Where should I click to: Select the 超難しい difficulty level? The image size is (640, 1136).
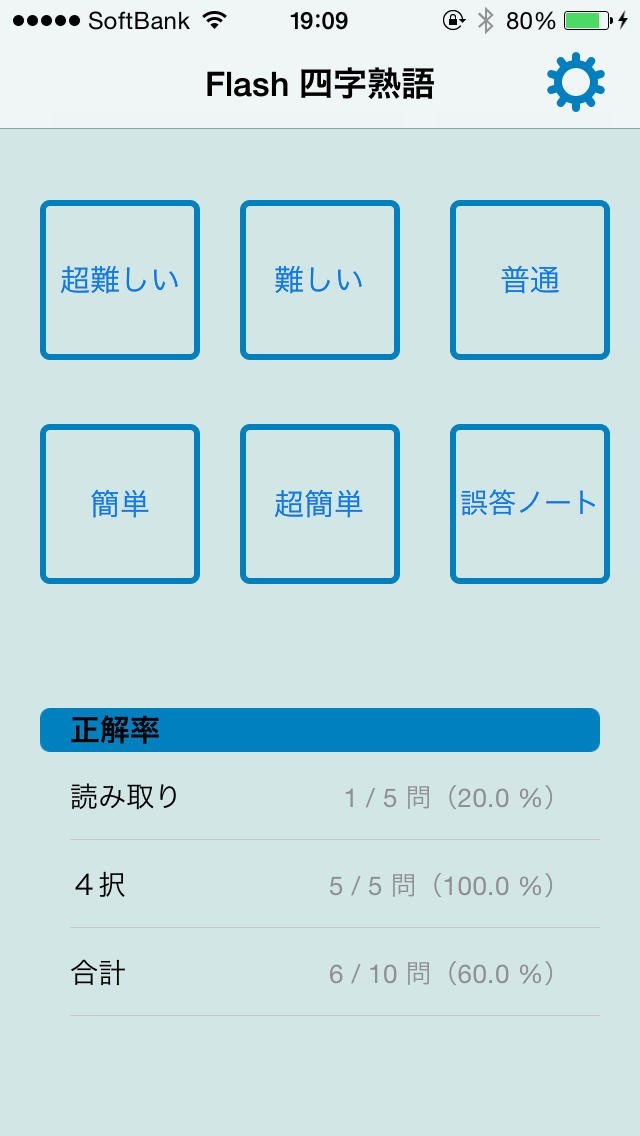point(120,280)
